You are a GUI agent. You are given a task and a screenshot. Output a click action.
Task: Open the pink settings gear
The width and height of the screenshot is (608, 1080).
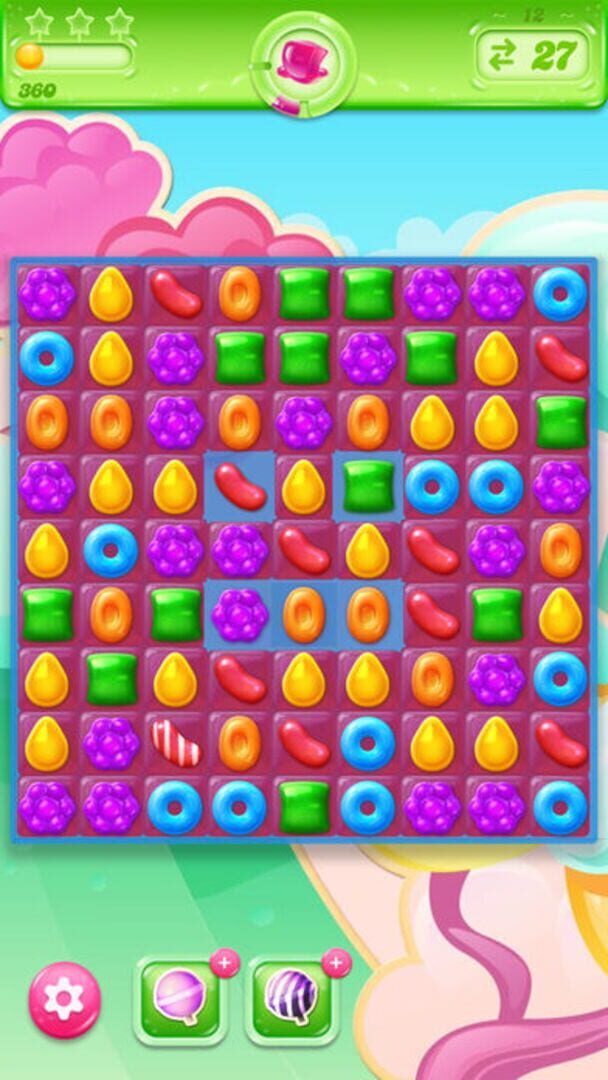pos(64,1000)
